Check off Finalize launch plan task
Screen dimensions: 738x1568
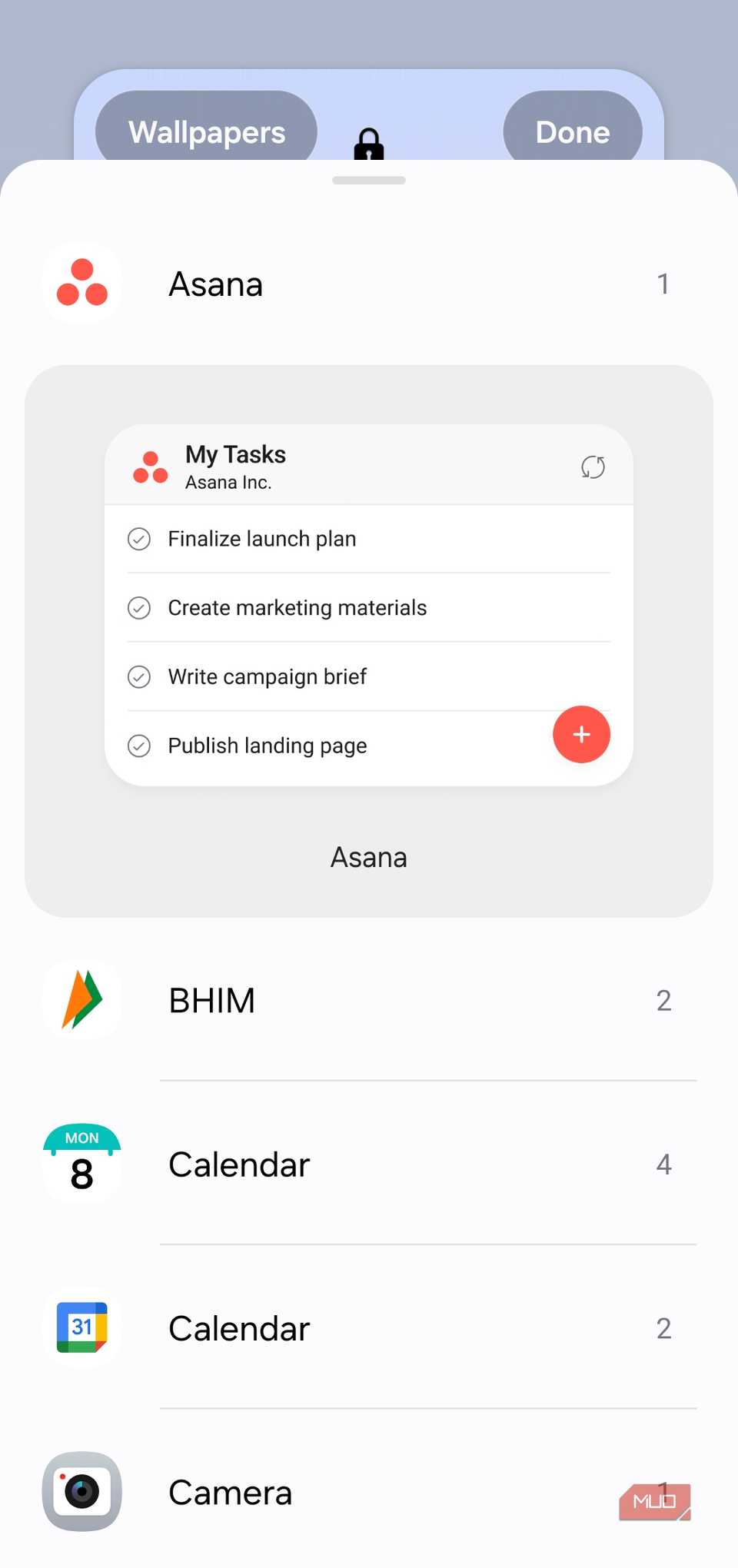point(138,539)
